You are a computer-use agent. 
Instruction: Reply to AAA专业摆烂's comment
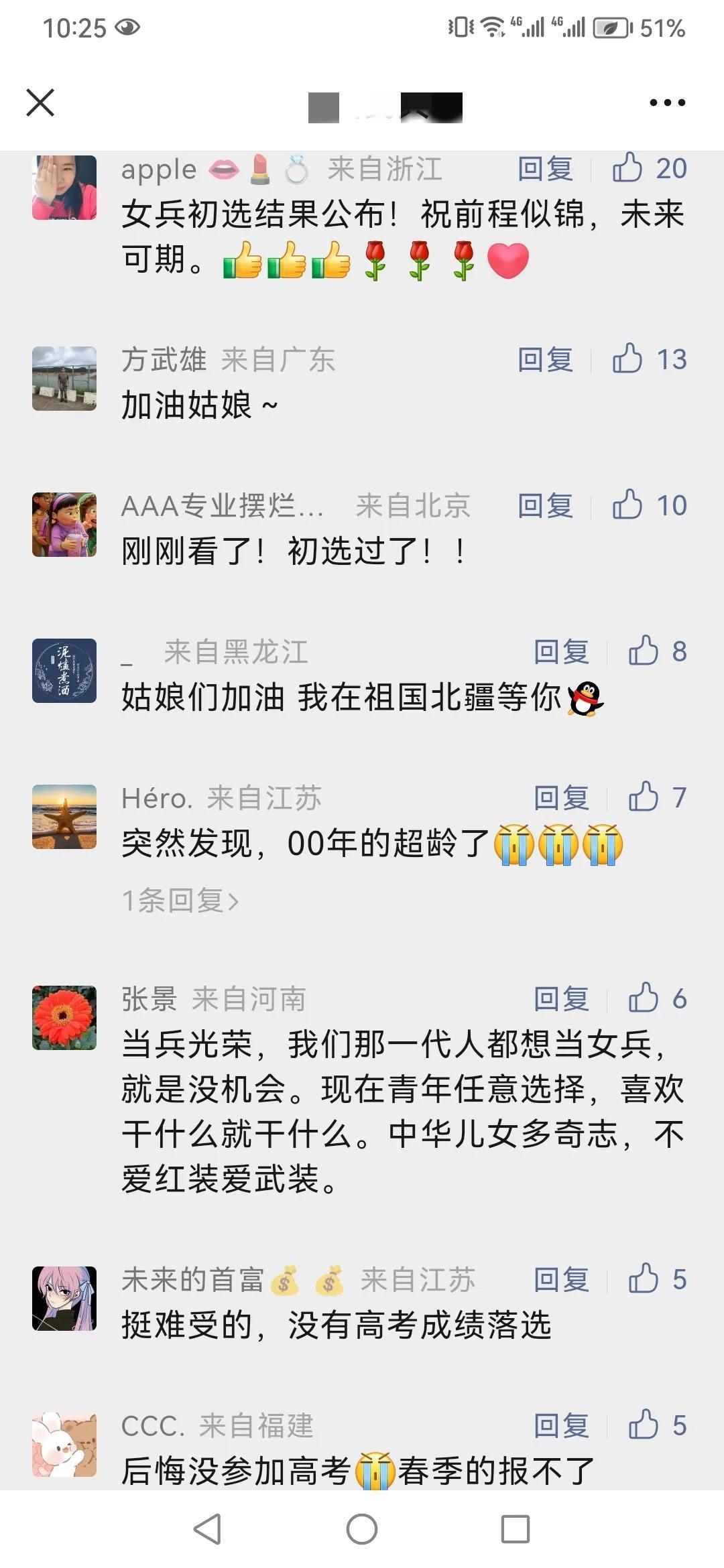pyautogui.click(x=545, y=506)
